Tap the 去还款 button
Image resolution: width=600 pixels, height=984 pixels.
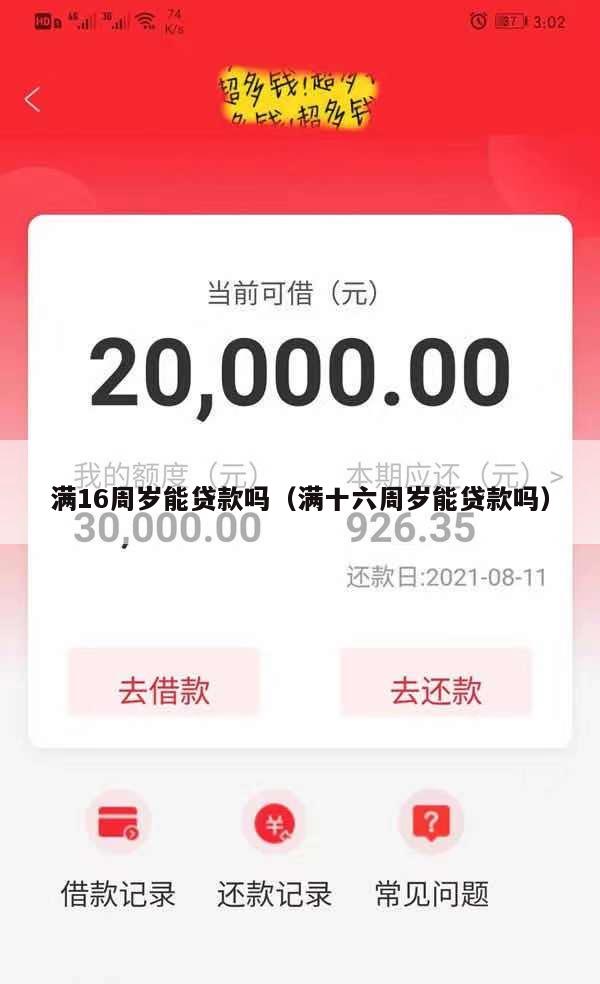coord(436,688)
